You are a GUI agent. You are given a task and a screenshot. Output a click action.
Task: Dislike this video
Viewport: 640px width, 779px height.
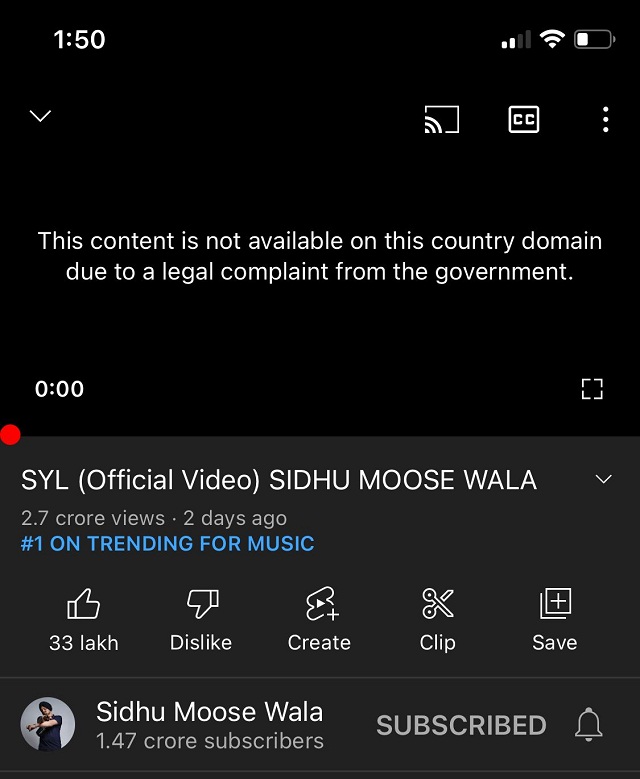(x=201, y=618)
